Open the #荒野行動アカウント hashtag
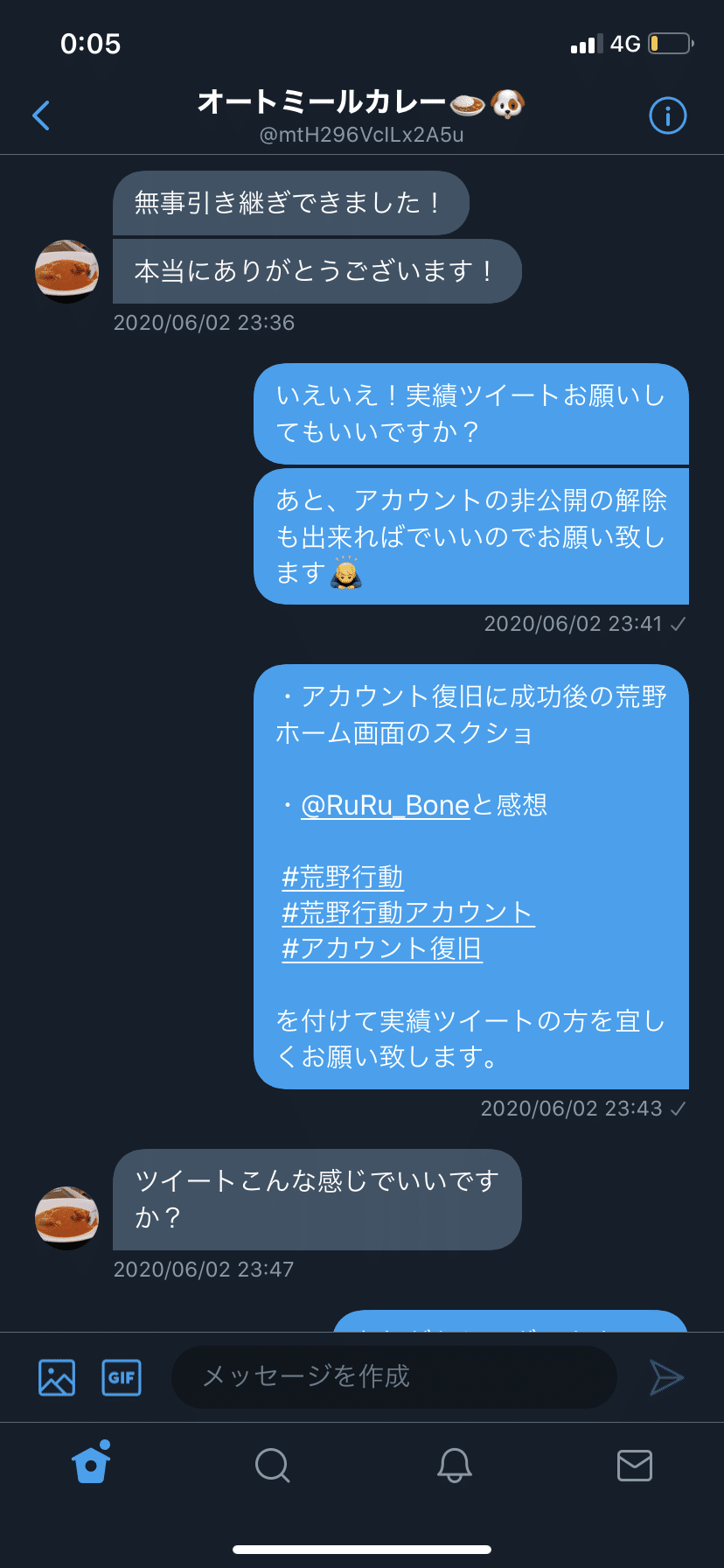This screenshot has width=724, height=1568. point(407,913)
